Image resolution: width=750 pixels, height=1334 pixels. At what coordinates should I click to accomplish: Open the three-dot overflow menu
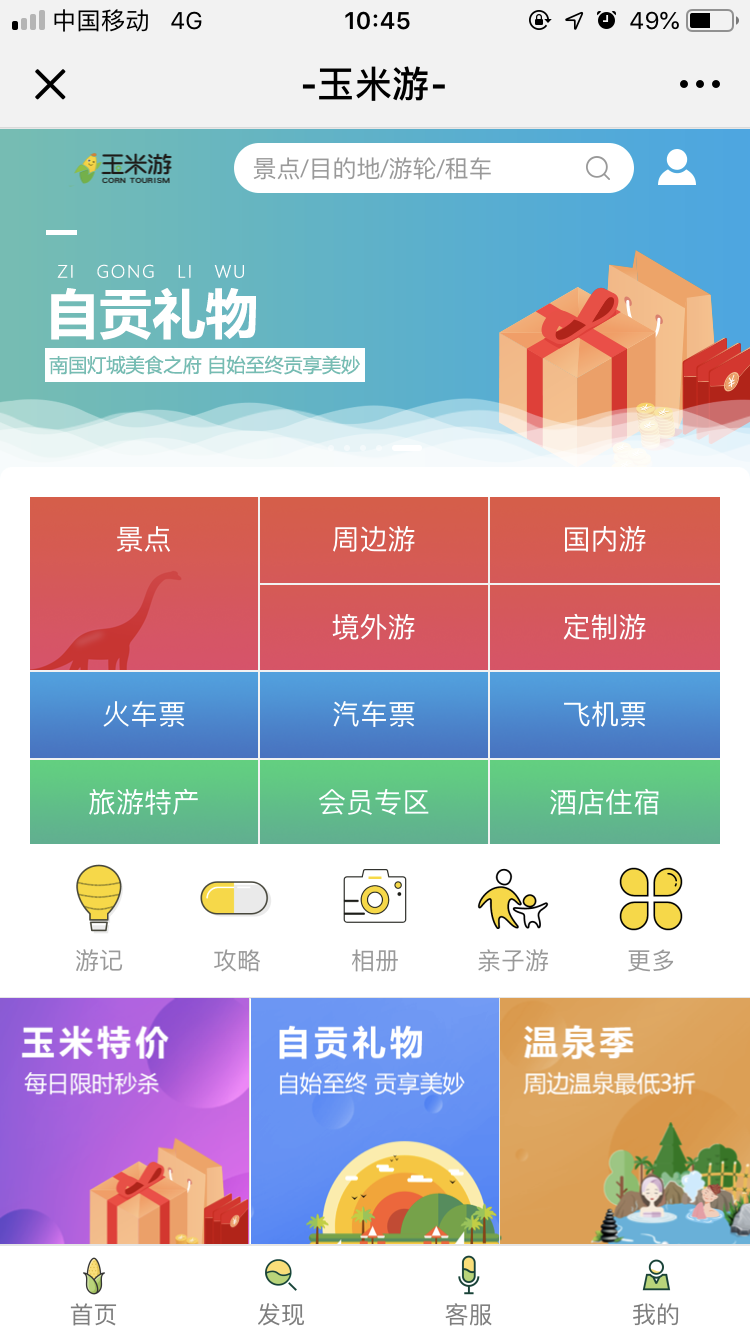tap(699, 85)
